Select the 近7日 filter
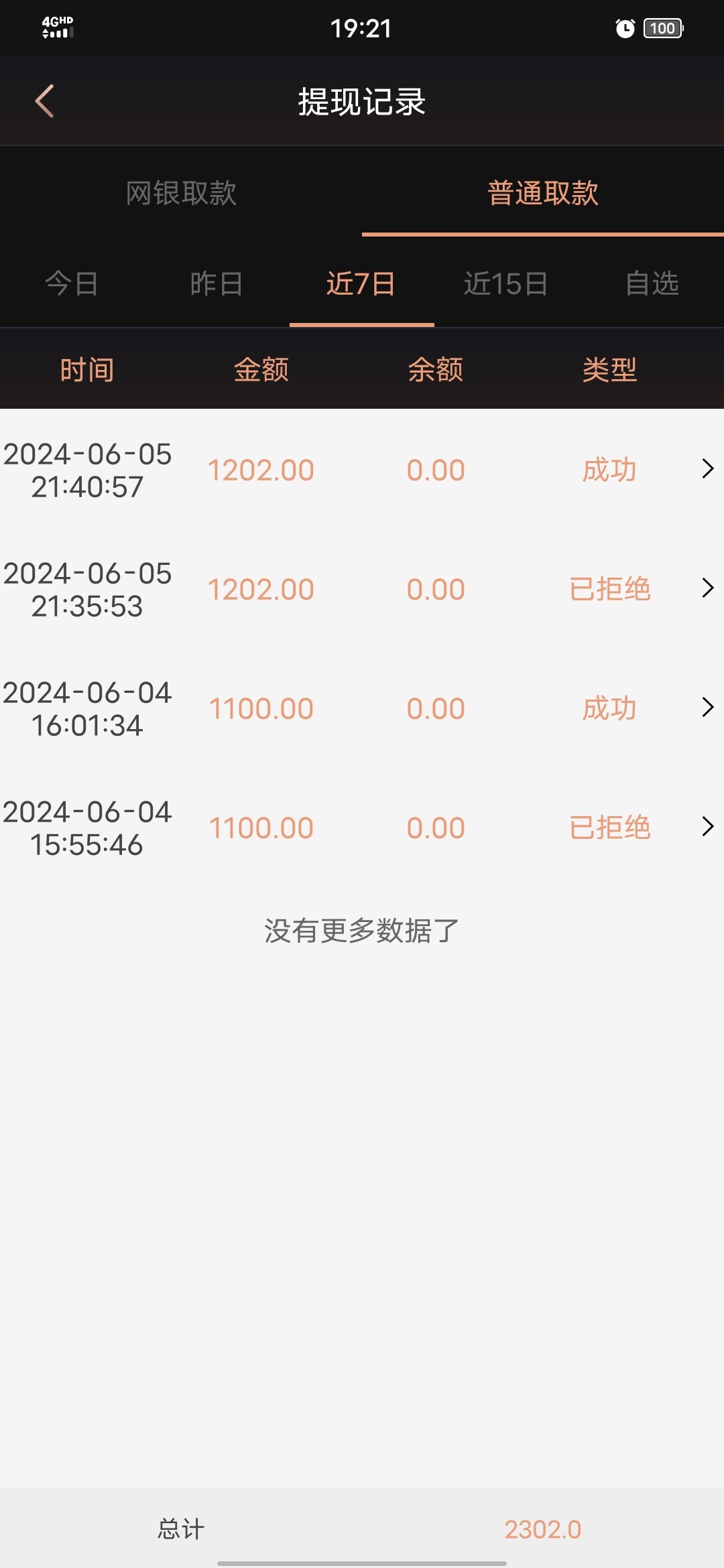This screenshot has height=1568, width=724. click(361, 283)
